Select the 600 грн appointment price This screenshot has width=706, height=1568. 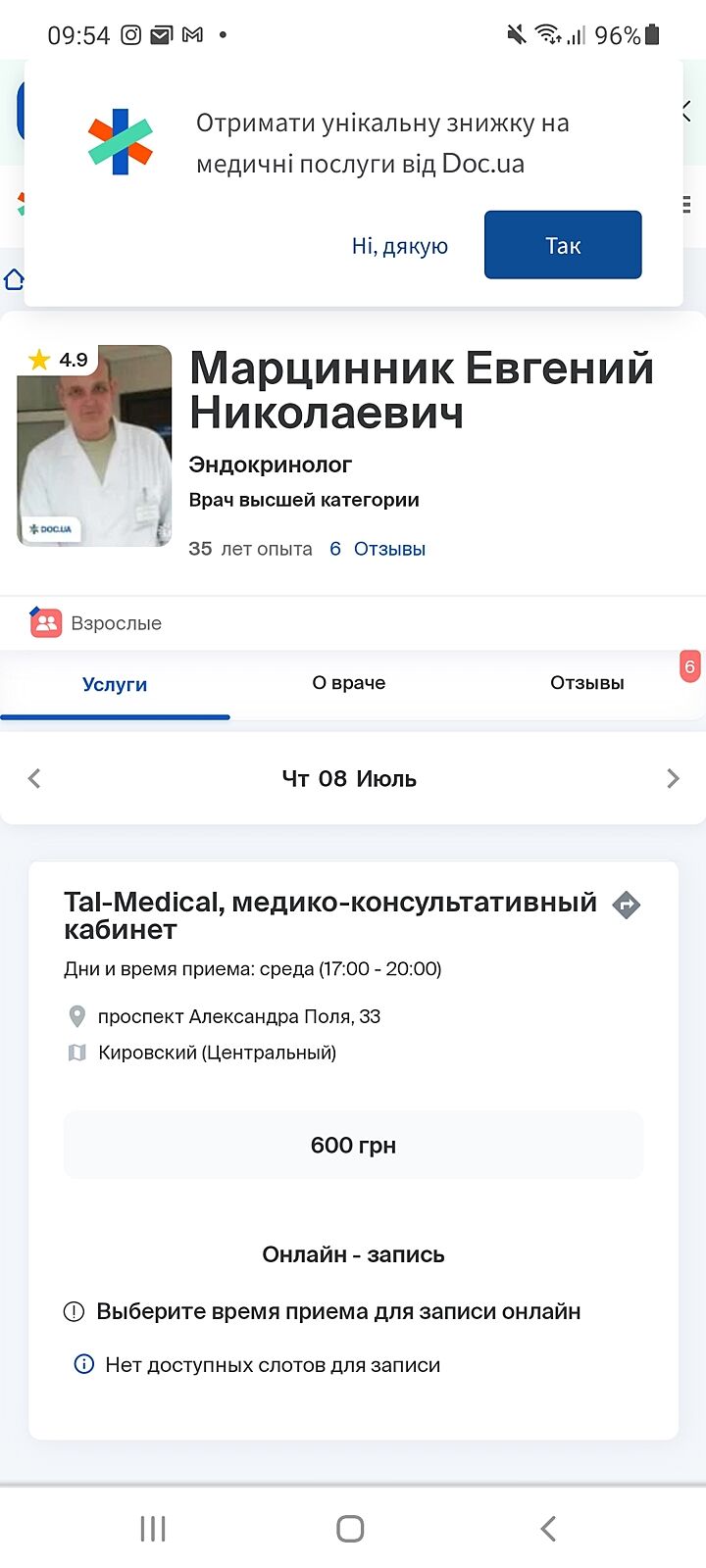coord(353,1145)
